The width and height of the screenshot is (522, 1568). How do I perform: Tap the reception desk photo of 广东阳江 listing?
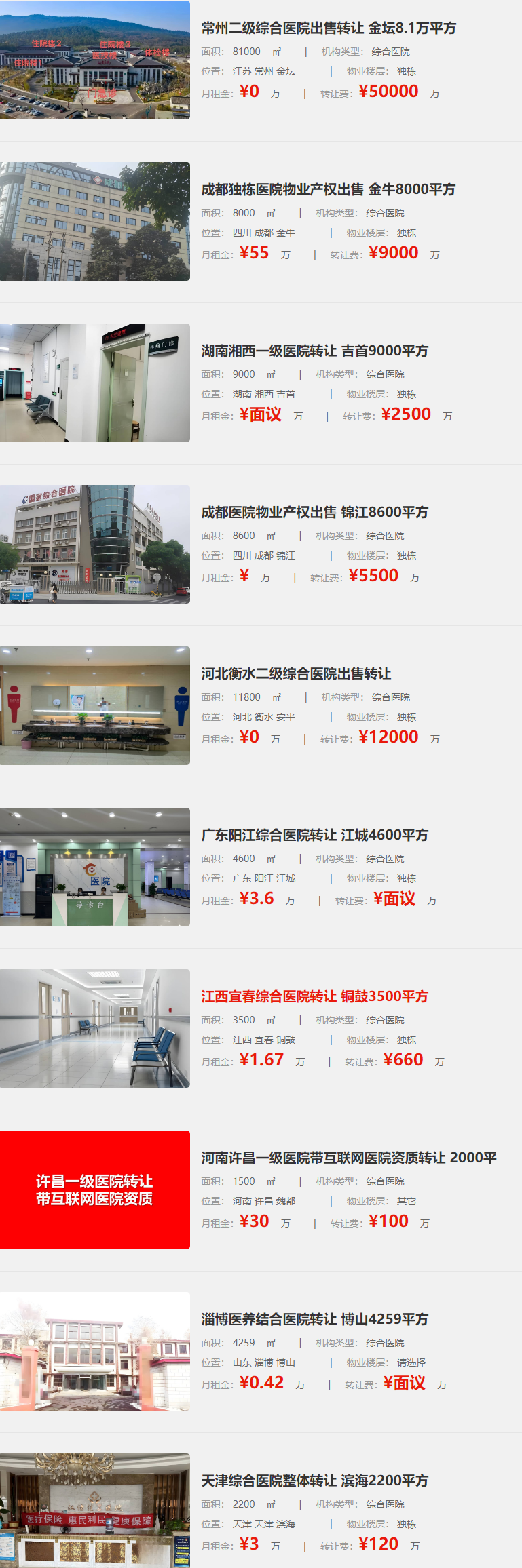coord(95,867)
